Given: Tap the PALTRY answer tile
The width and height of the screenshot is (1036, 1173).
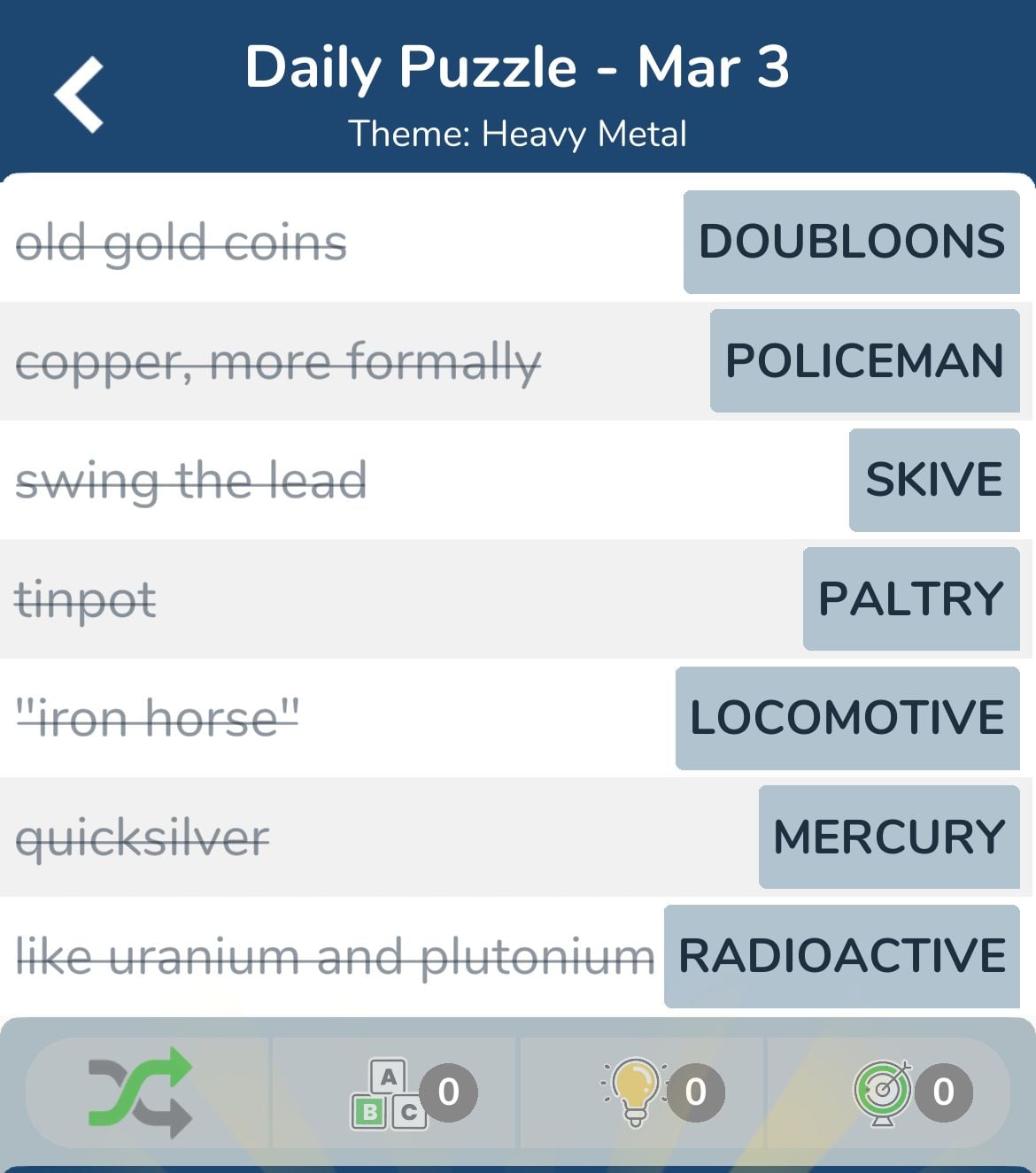Looking at the screenshot, I should point(910,598).
